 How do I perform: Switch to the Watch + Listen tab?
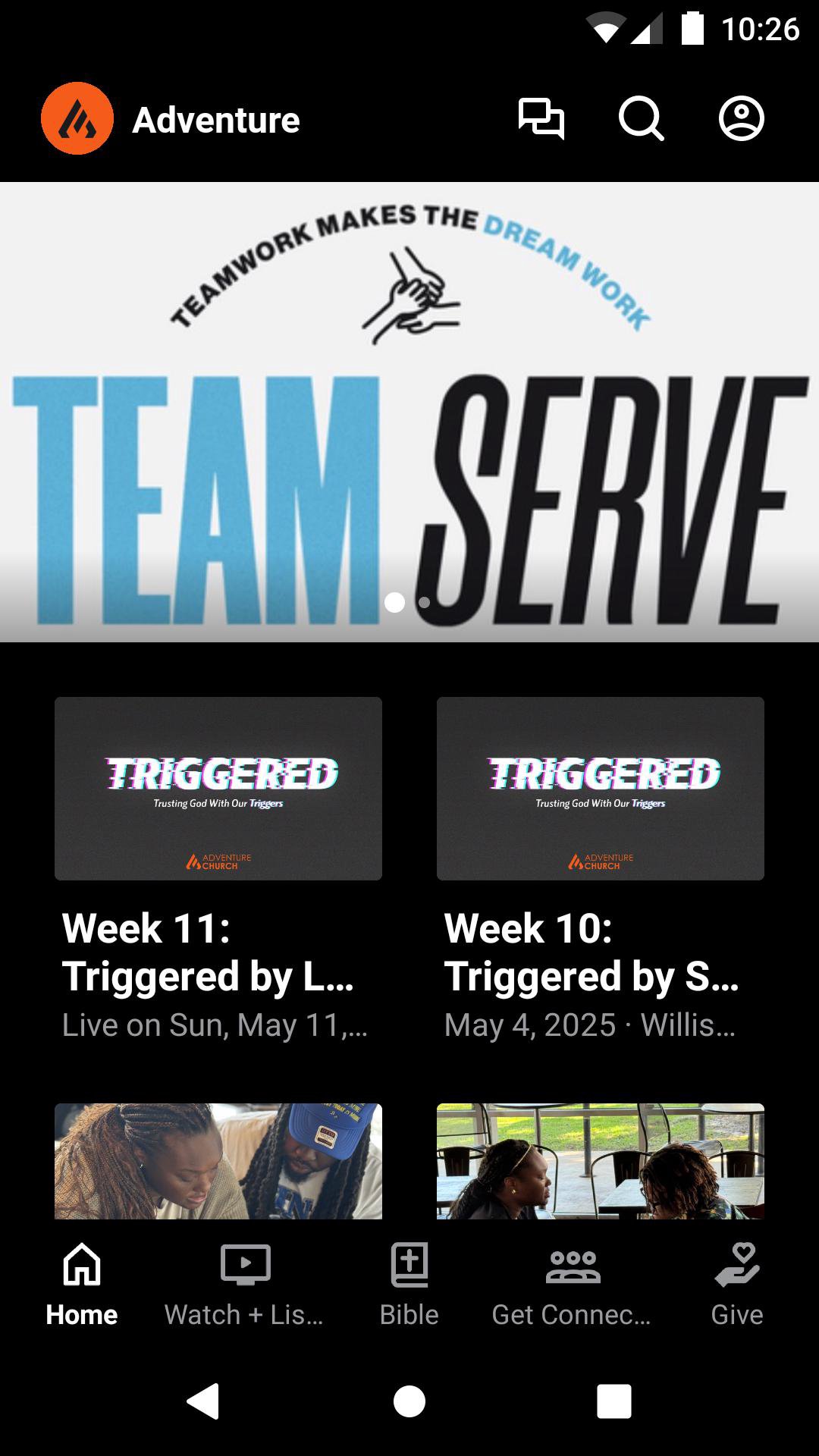[244, 1282]
